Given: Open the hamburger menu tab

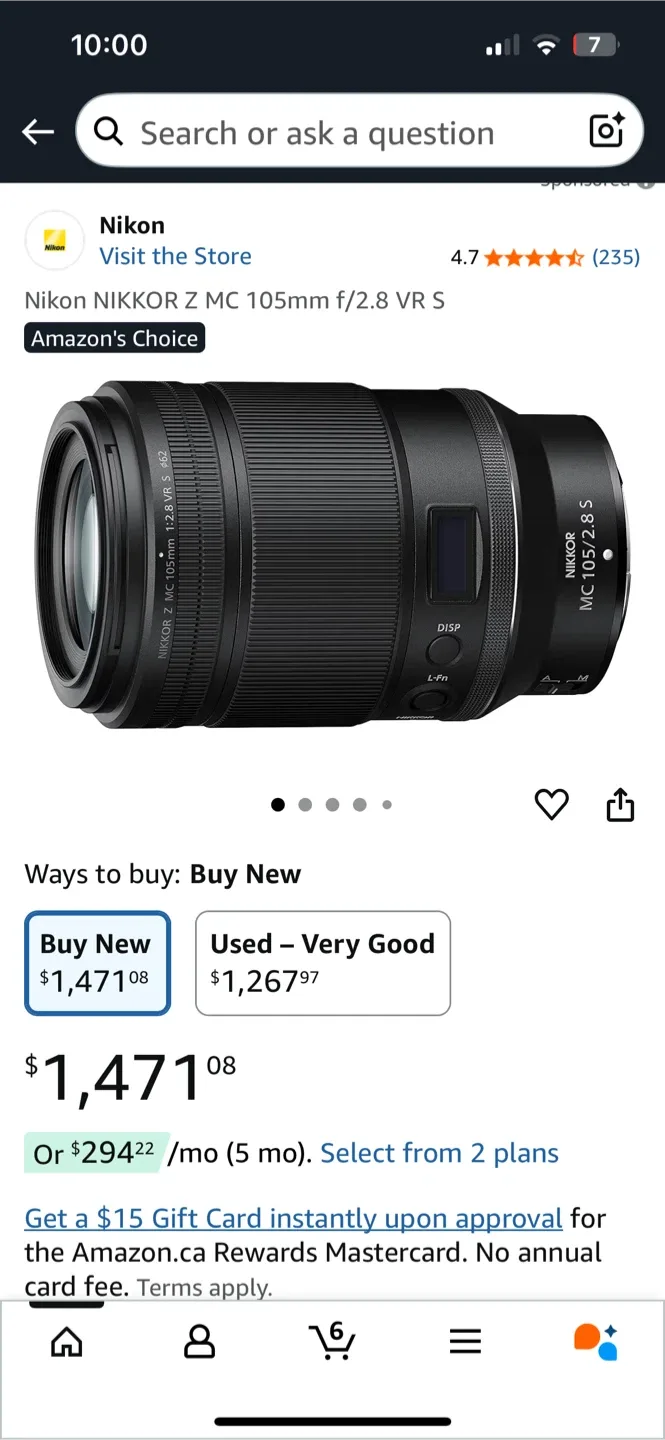Looking at the screenshot, I should tap(465, 1342).
